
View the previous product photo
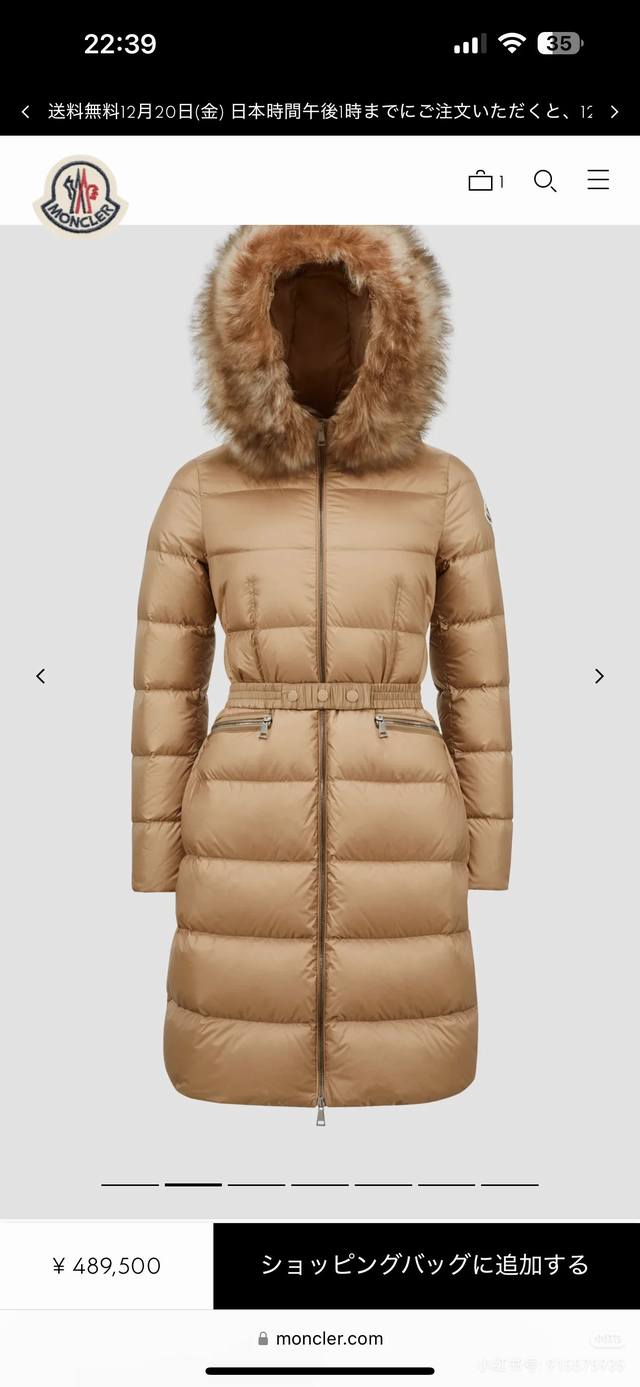(40, 676)
